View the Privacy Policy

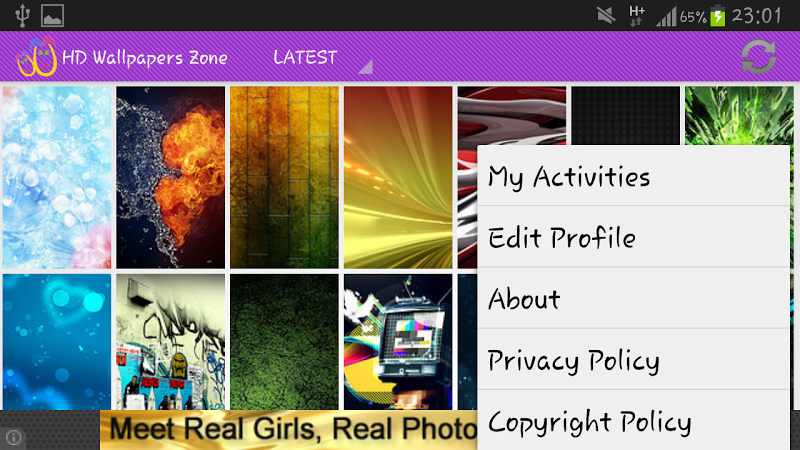[632, 360]
